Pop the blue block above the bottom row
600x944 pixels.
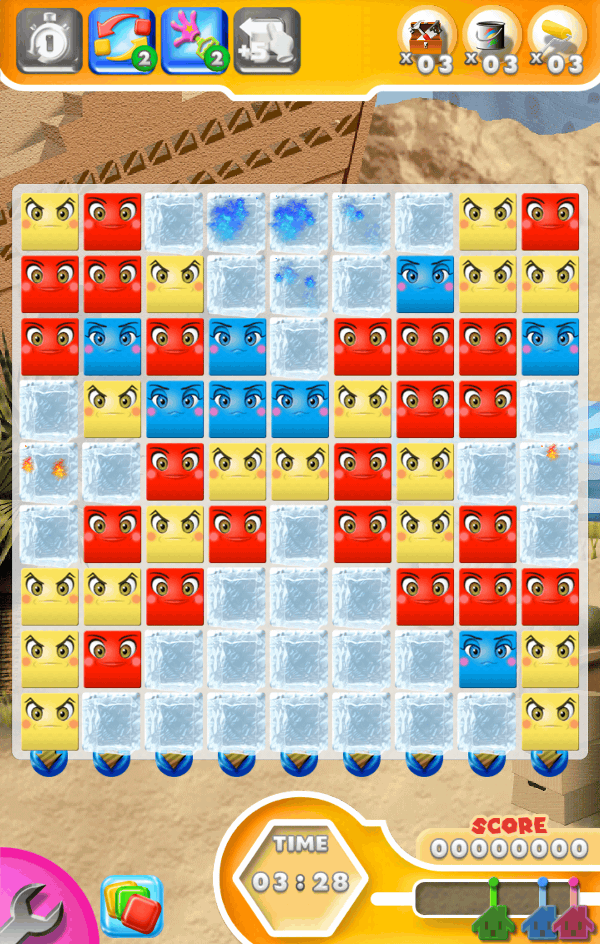tap(488, 659)
